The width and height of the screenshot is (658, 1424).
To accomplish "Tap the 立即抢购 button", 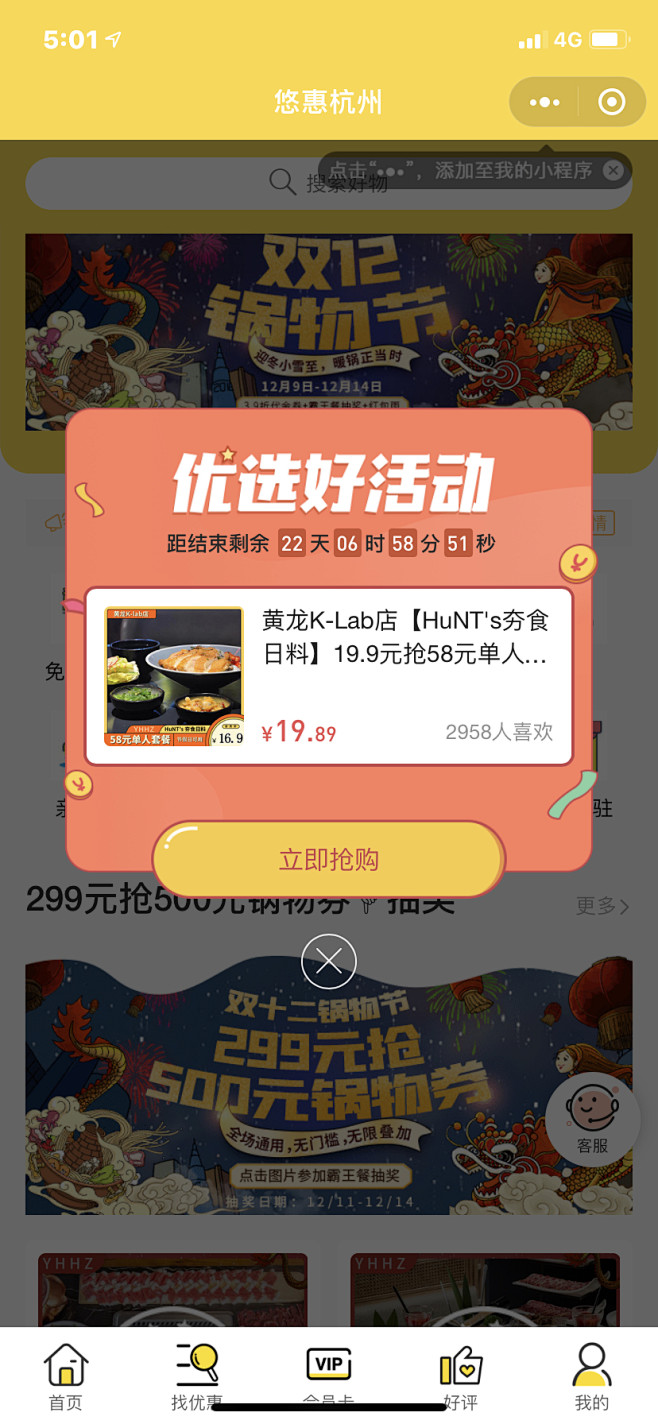I will (x=328, y=859).
